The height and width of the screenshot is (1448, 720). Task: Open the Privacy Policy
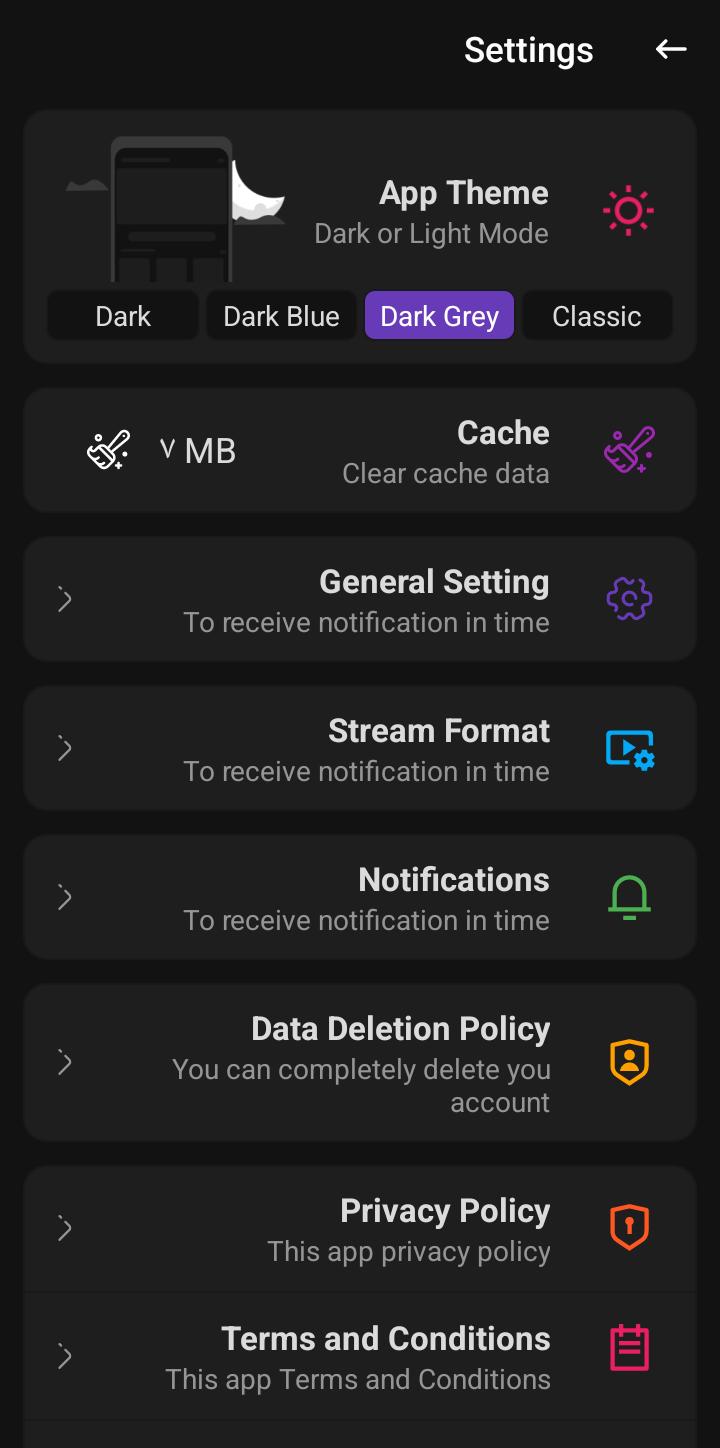[x=360, y=1229]
